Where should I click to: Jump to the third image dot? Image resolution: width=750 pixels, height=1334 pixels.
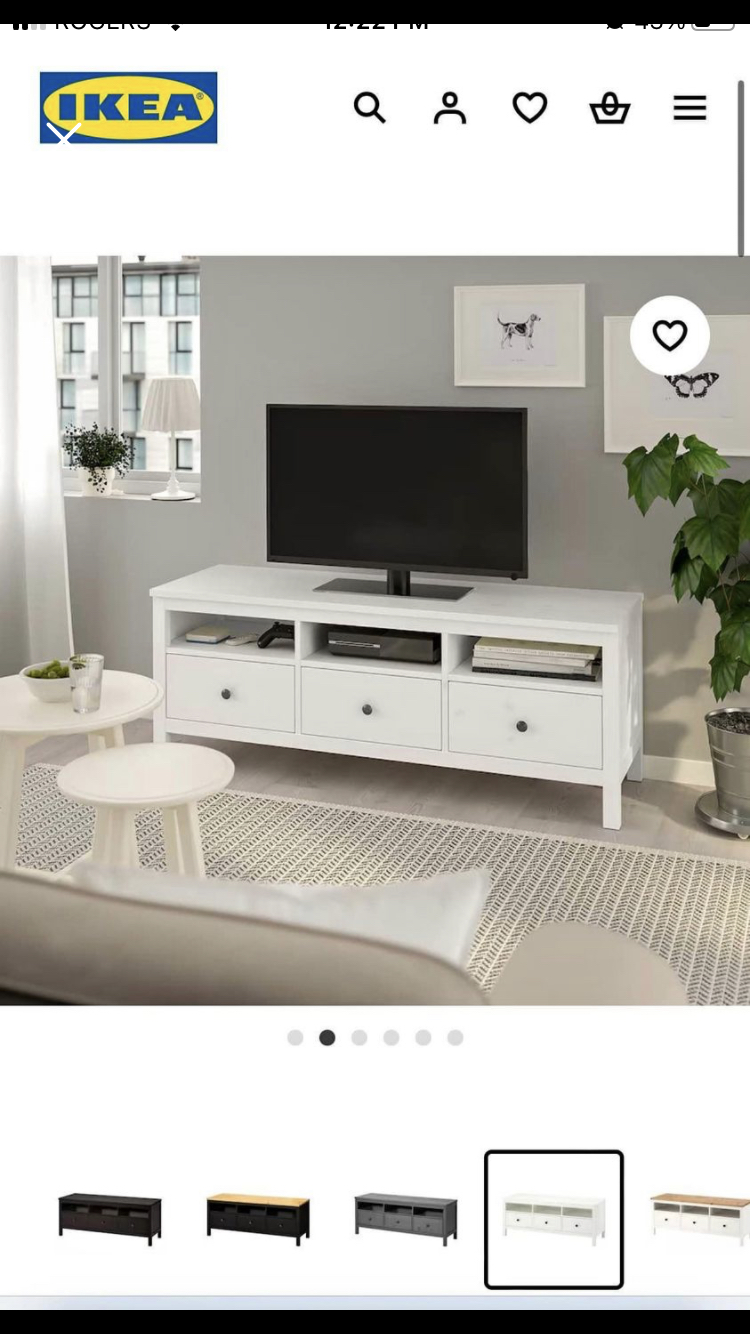[359, 1038]
